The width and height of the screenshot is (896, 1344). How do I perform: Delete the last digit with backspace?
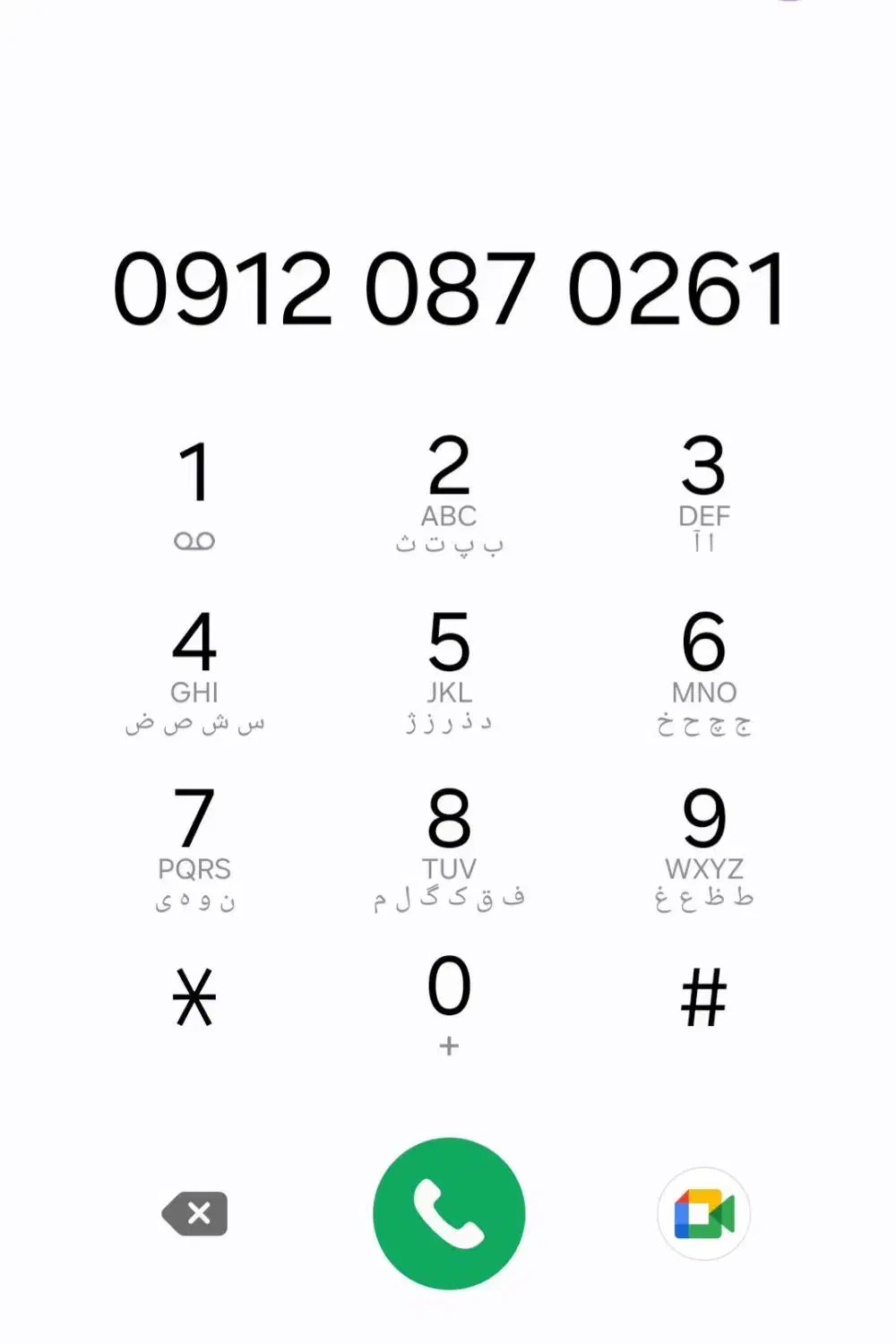(195, 1214)
